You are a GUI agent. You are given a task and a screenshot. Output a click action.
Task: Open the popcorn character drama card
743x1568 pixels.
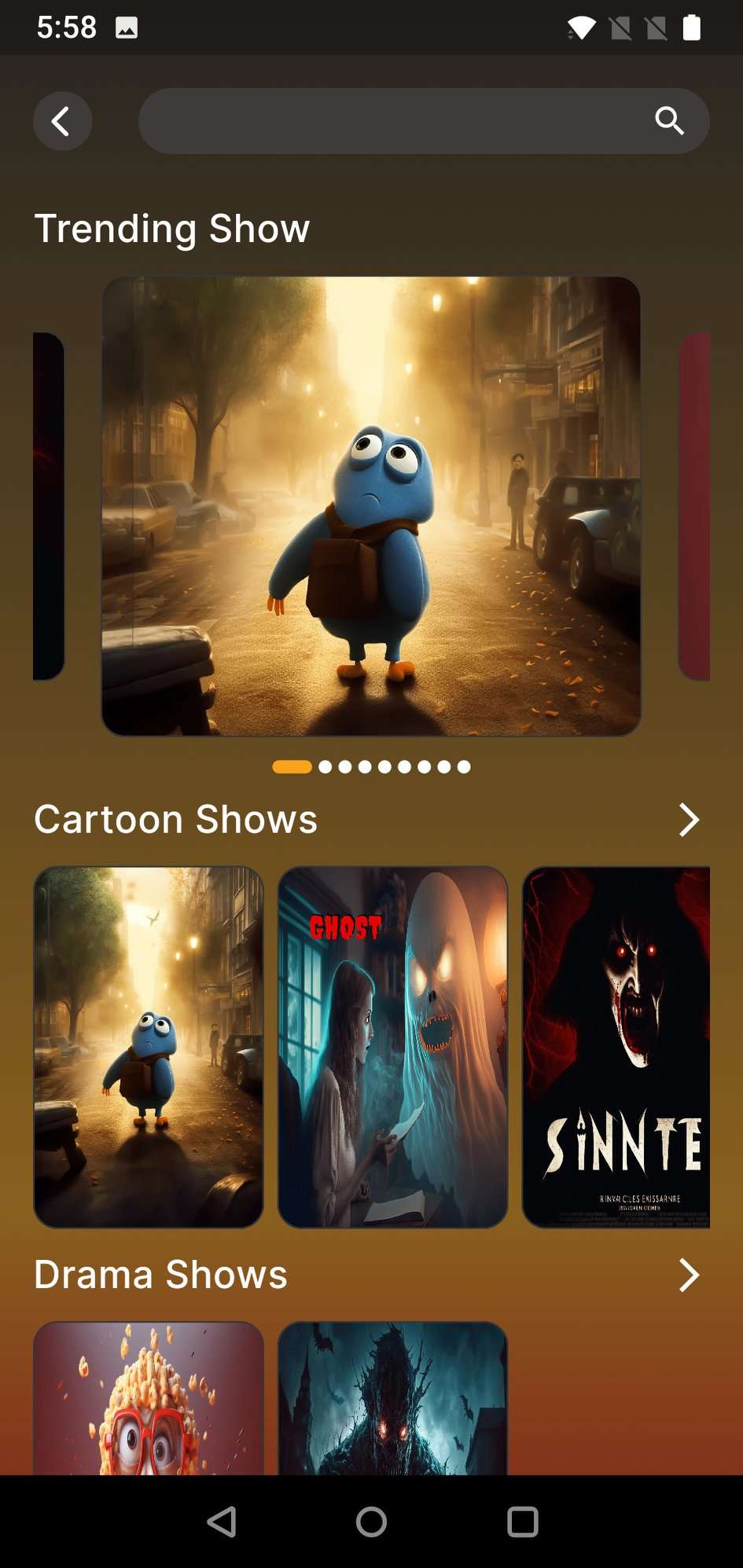coord(149,1397)
